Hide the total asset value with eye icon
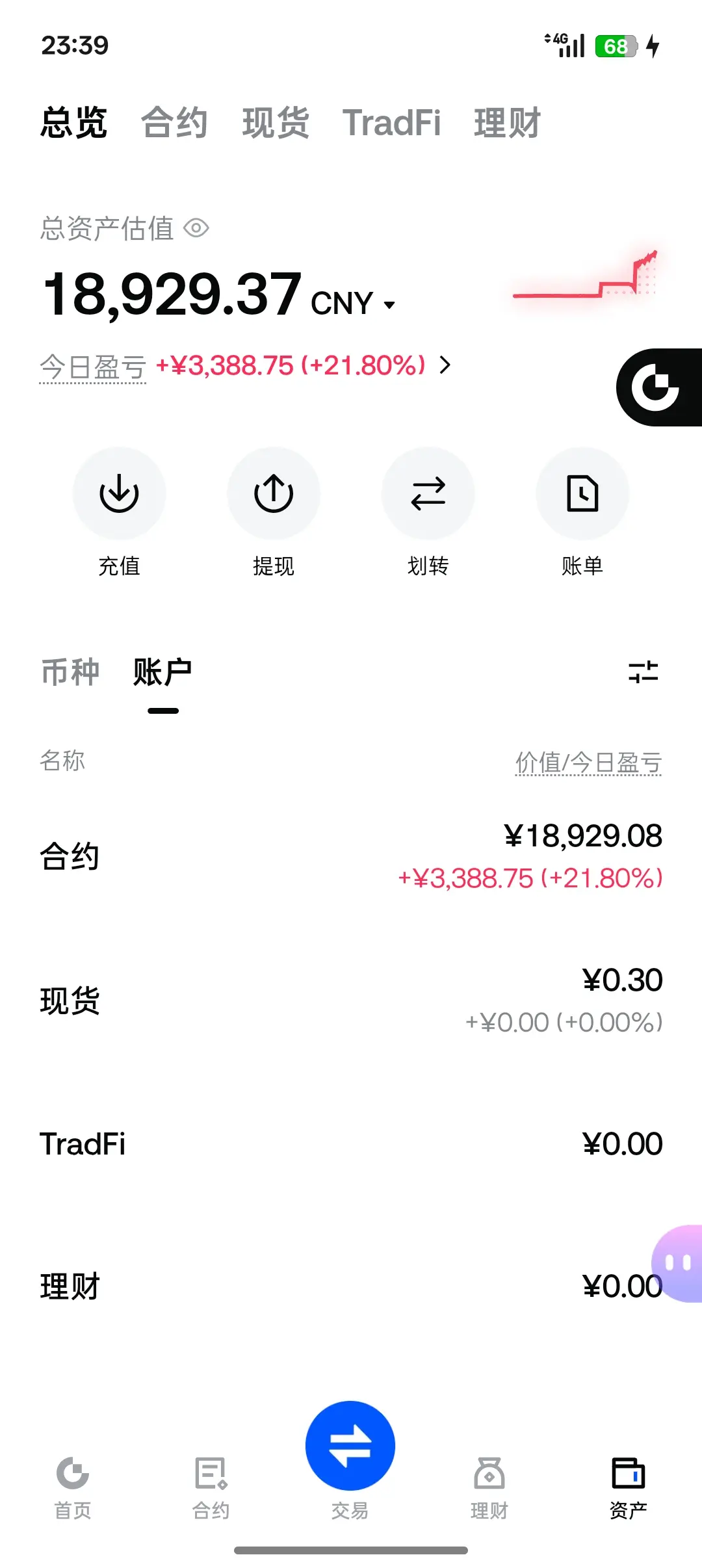 coord(196,228)
